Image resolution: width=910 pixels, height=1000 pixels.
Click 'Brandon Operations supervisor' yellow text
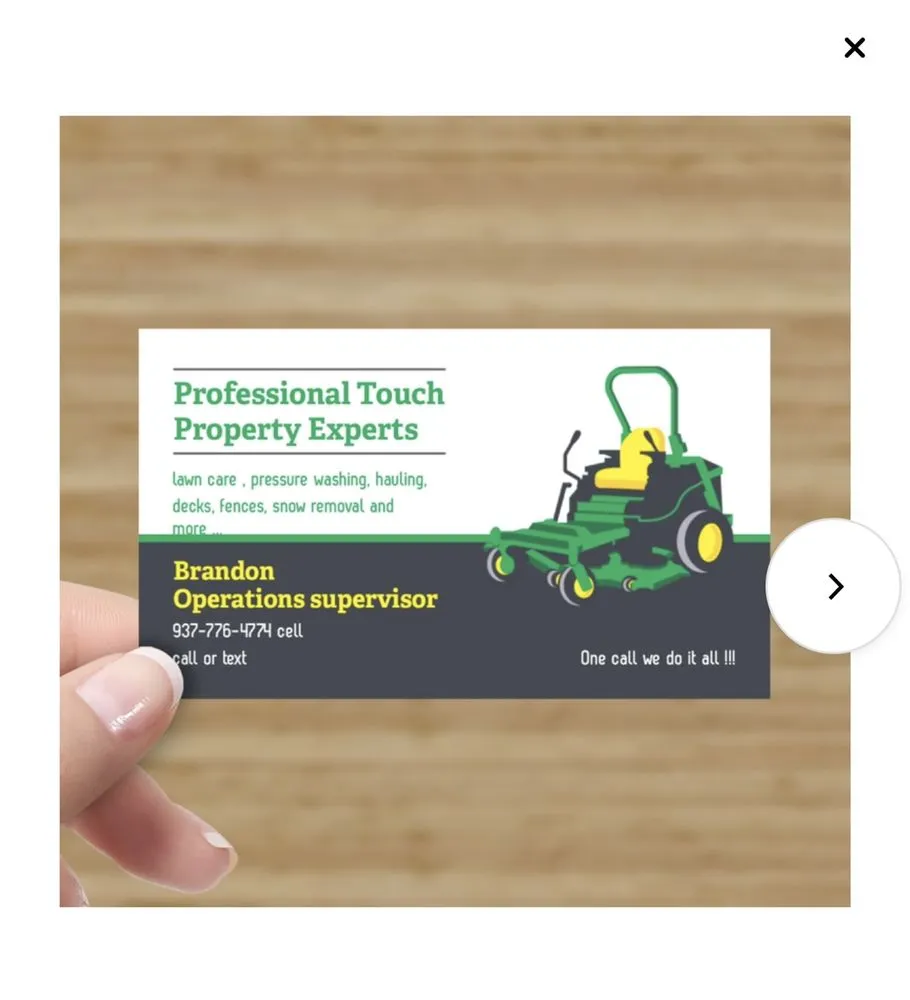pyautogui.click(x=306, y=584)
